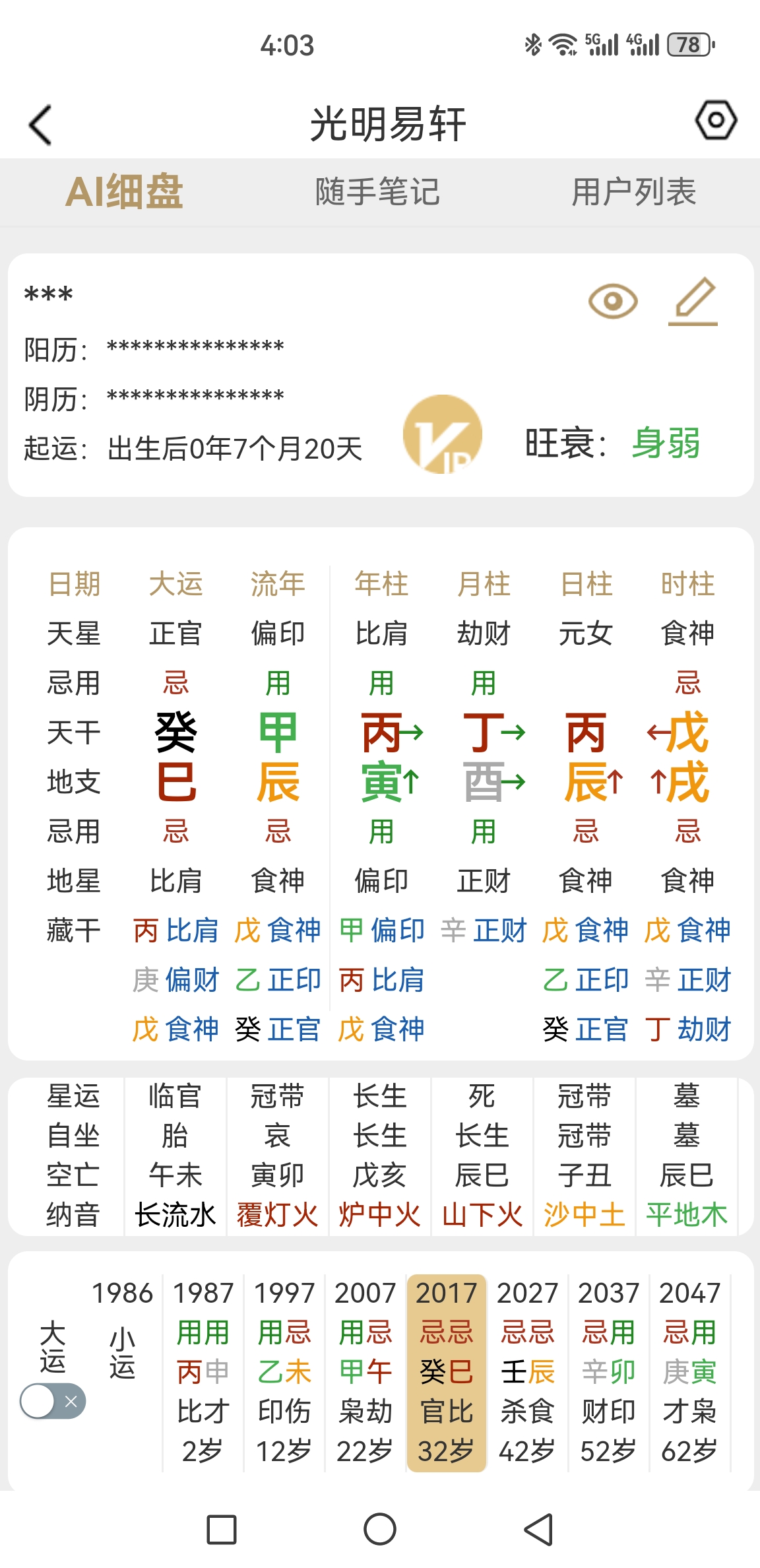Select the 2037 辛卯 luck period

coord(609,1373)
